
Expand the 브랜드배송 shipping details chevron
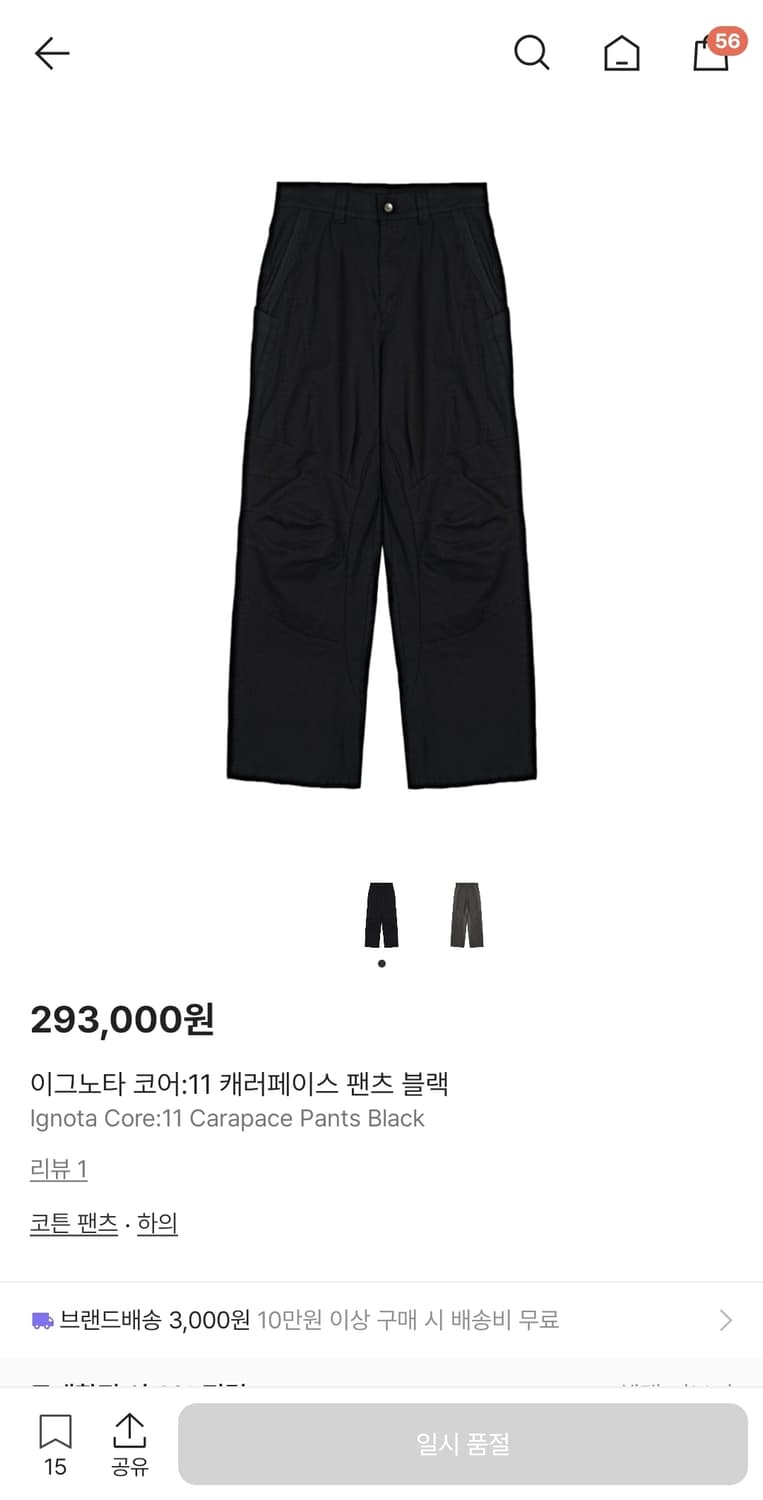725,1320
